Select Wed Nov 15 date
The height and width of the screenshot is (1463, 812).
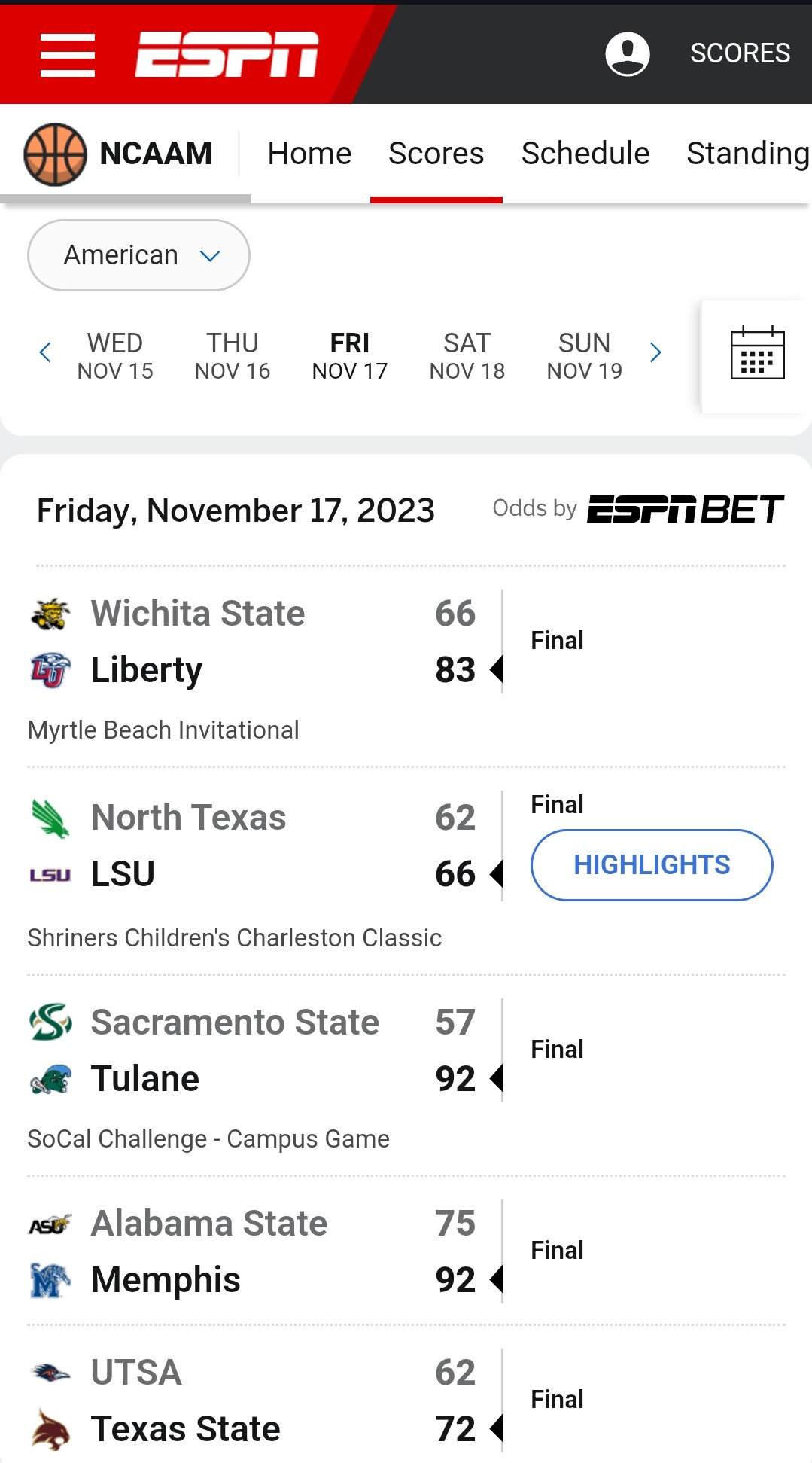coord(115,356)
